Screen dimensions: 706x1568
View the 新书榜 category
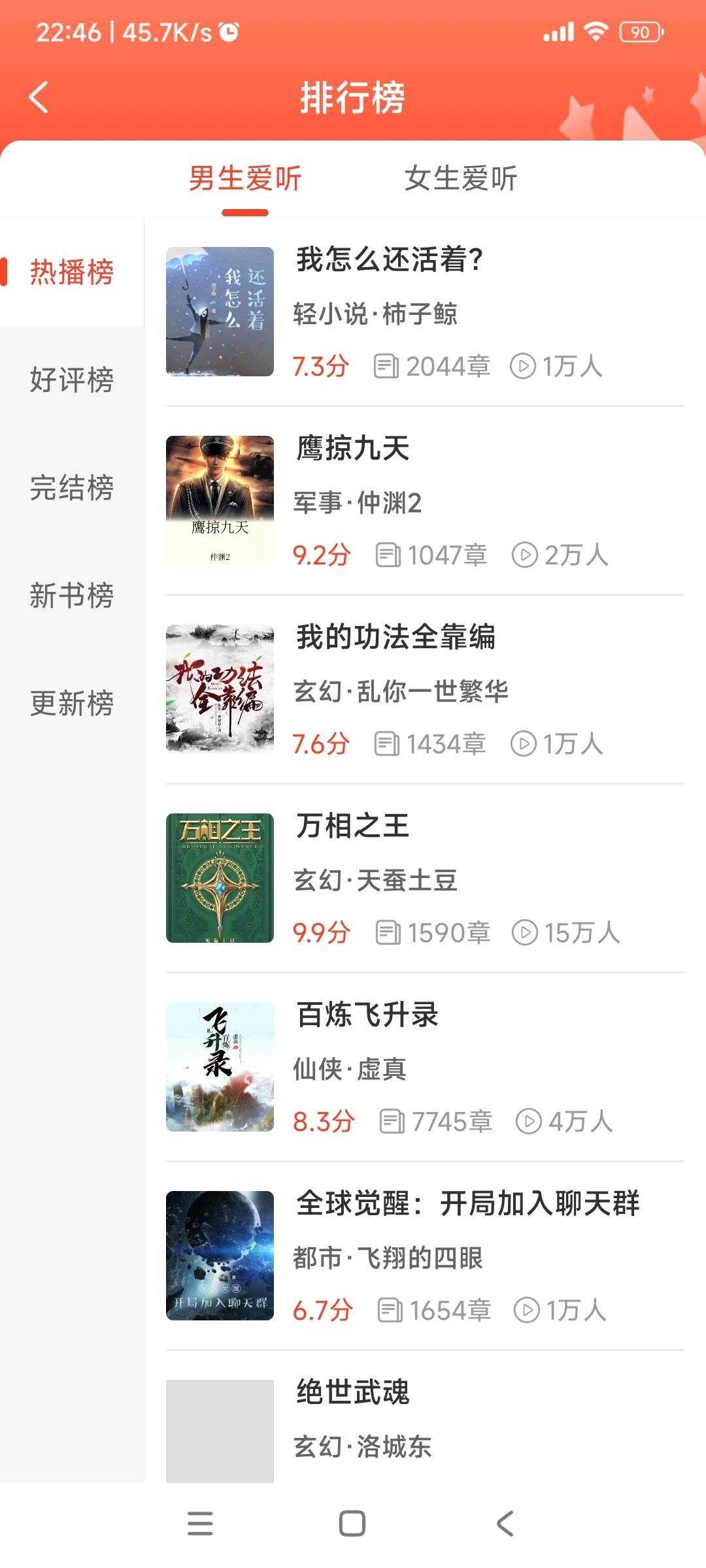72,595
